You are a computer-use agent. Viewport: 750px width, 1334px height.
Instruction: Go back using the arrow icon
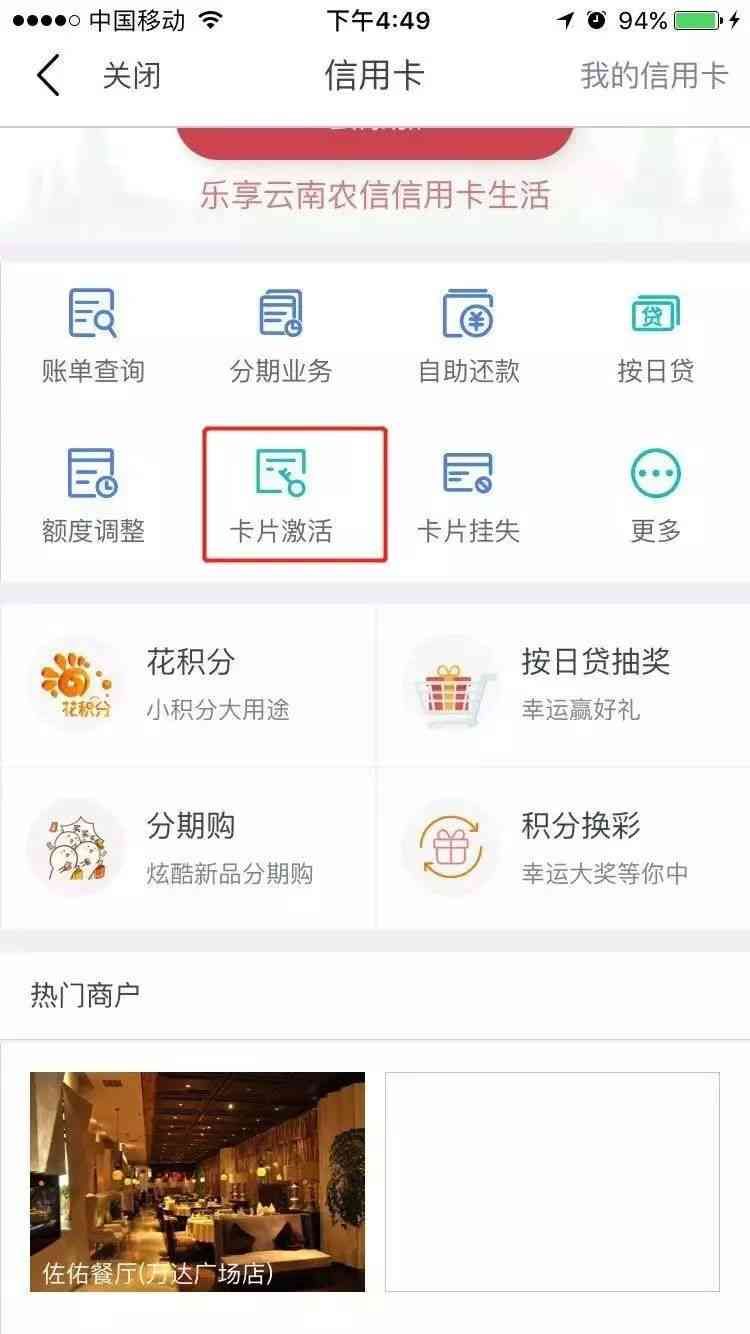pos(48,76)
